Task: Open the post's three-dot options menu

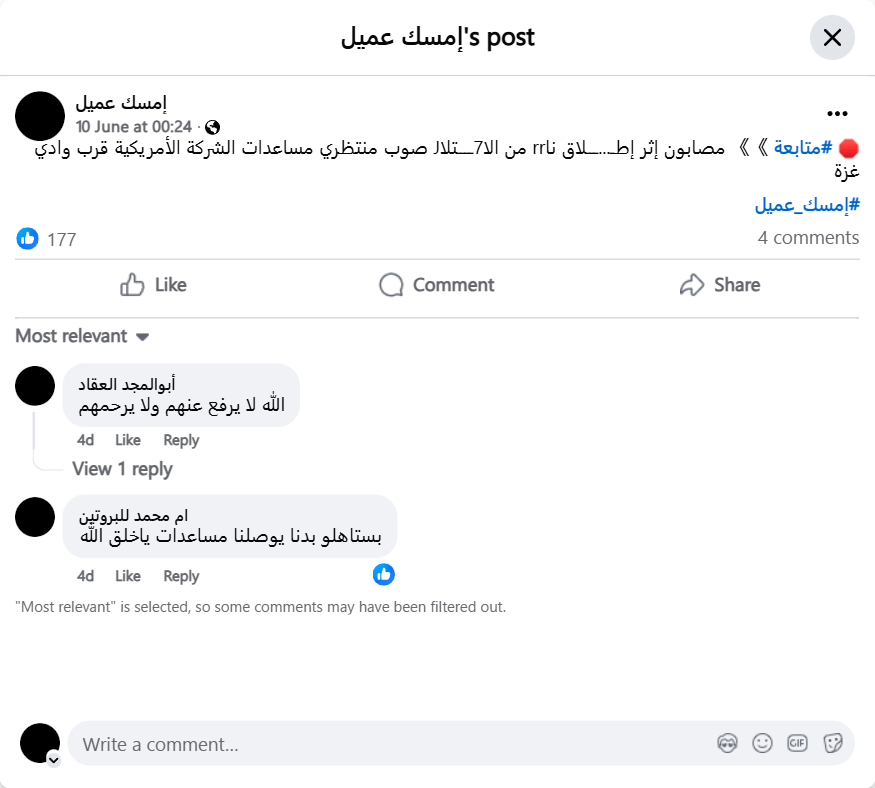Action: point(837,113)
